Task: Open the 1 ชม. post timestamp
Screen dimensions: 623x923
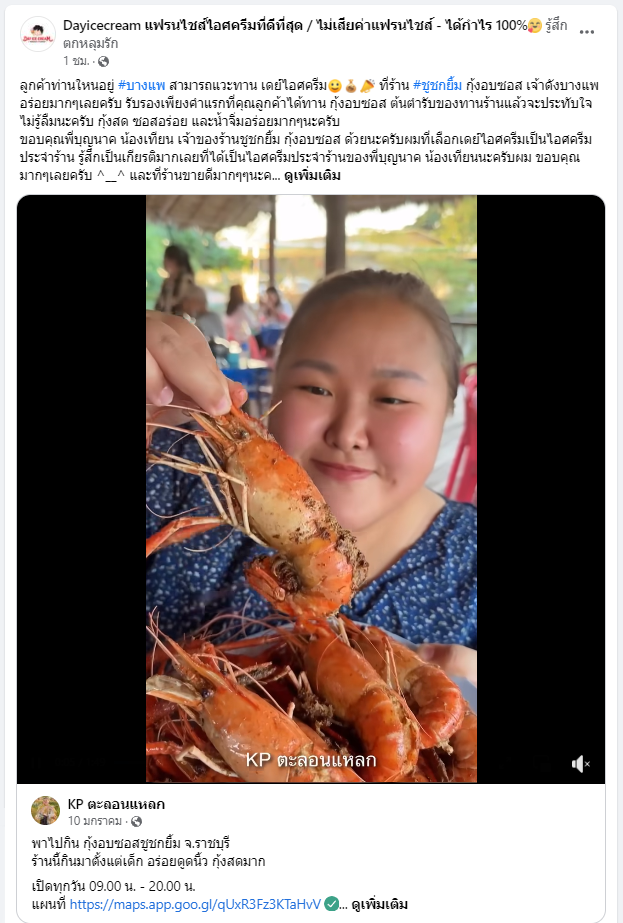Action: (x=76, y=61)
